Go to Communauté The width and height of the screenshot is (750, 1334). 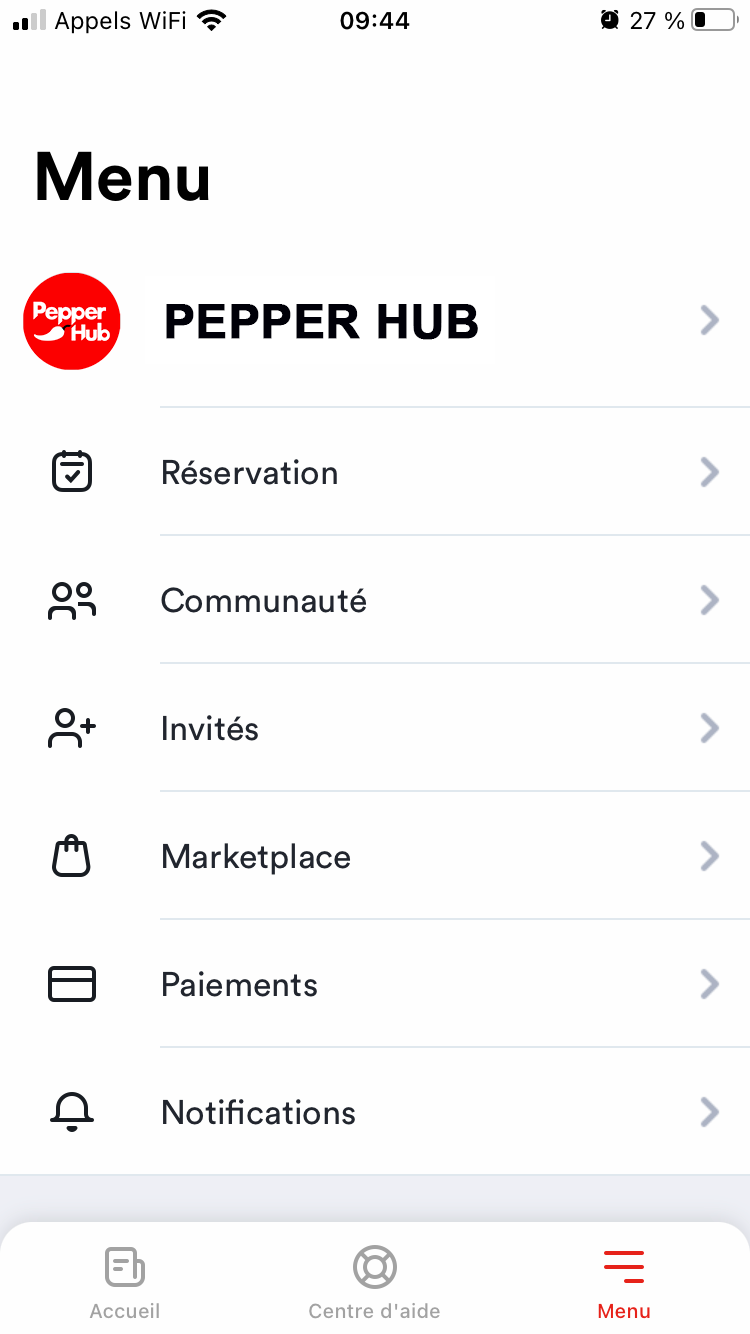(x=375, y=600)
